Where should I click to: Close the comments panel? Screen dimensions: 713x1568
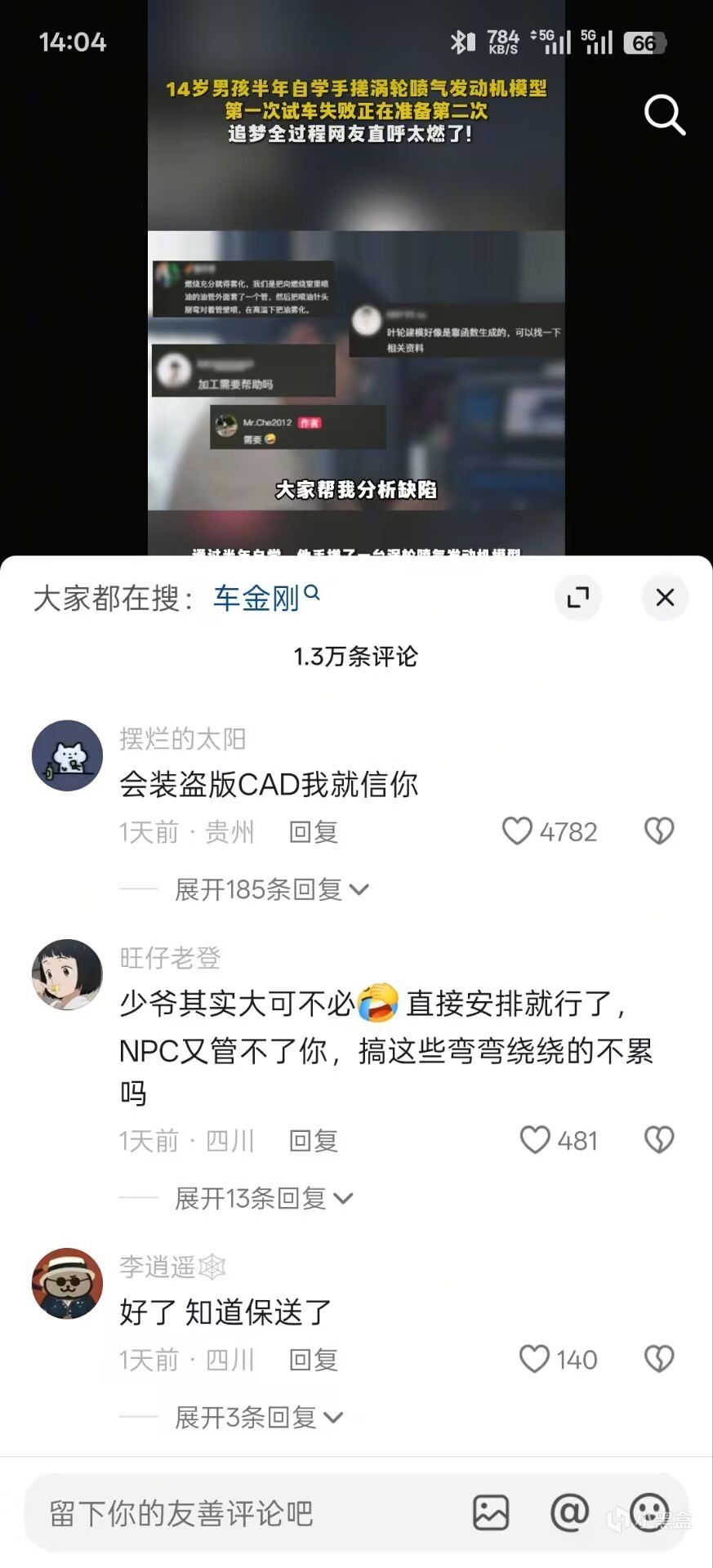[665, 597]
